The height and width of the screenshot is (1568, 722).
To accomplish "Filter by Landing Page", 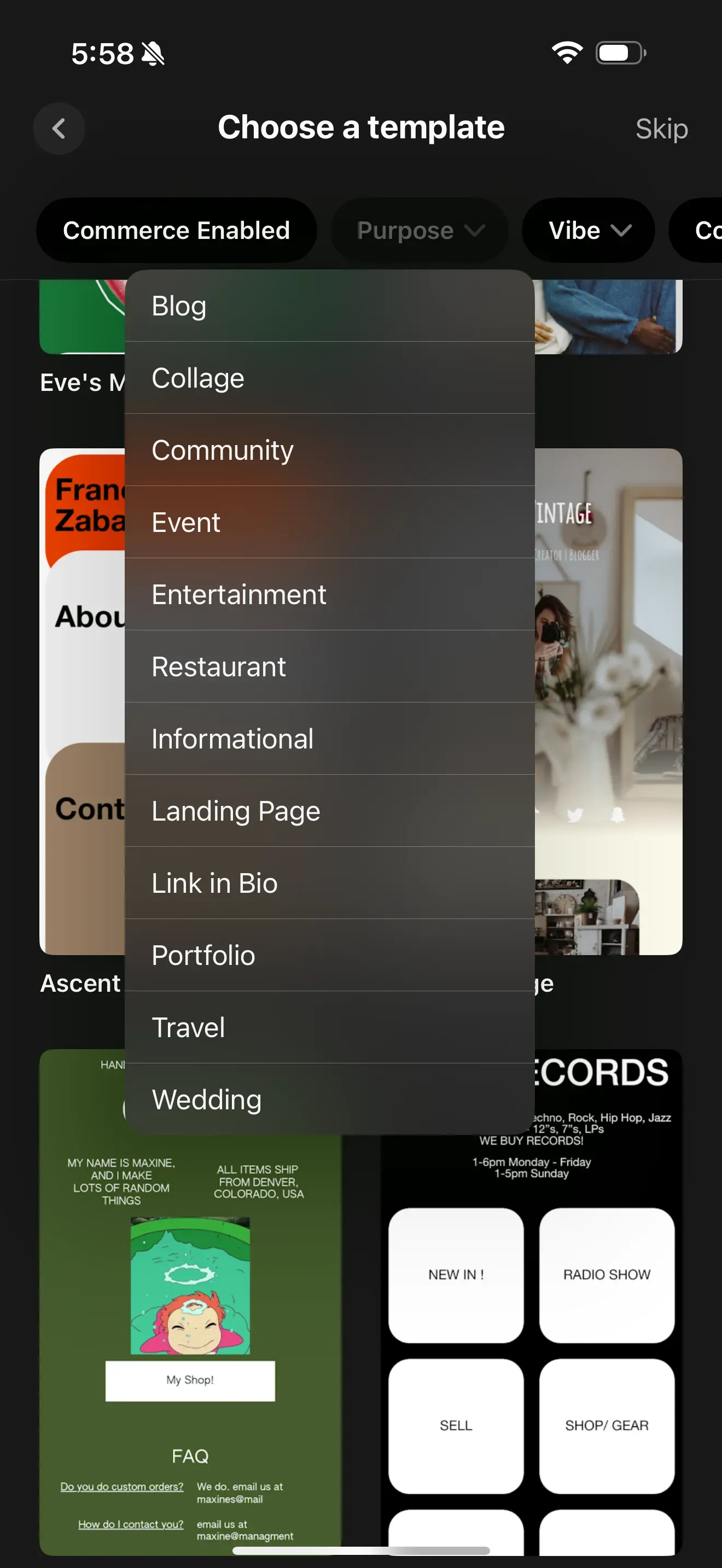I will [x=329, y=811].
